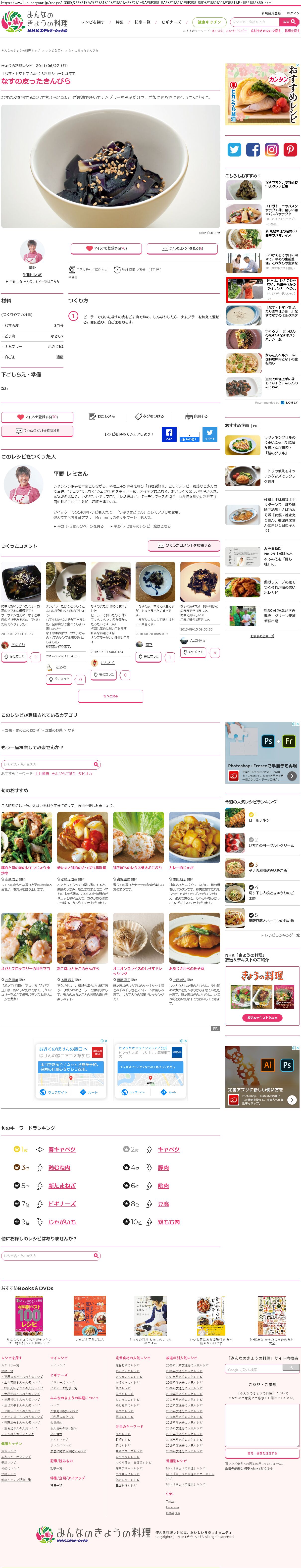
Task: Tap the recipe search field in the header
Action: 254,22
